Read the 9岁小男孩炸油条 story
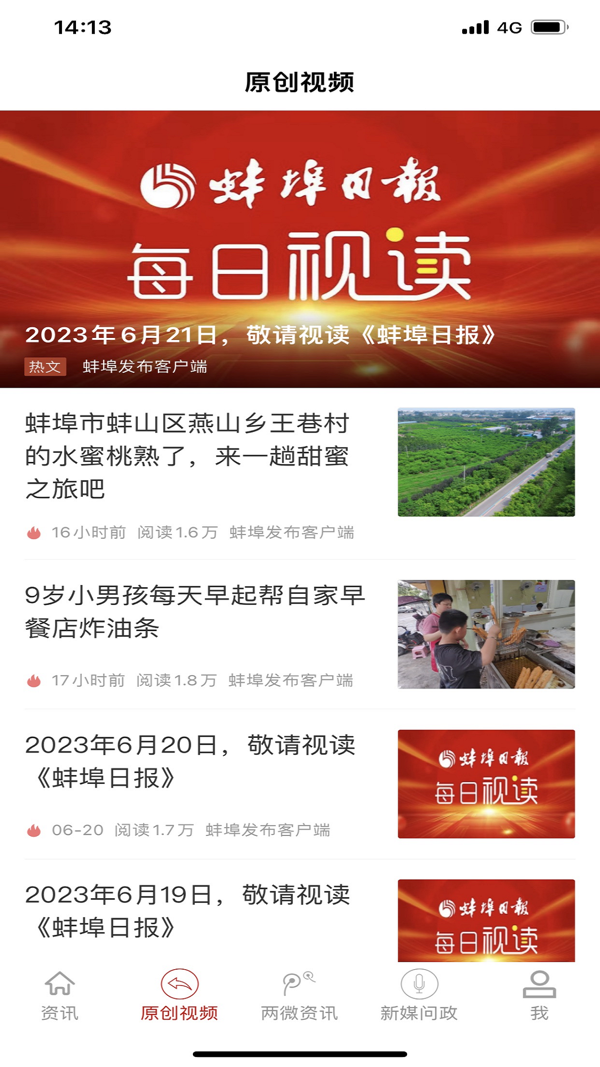 pyautogui.click(x=195, y=612)
